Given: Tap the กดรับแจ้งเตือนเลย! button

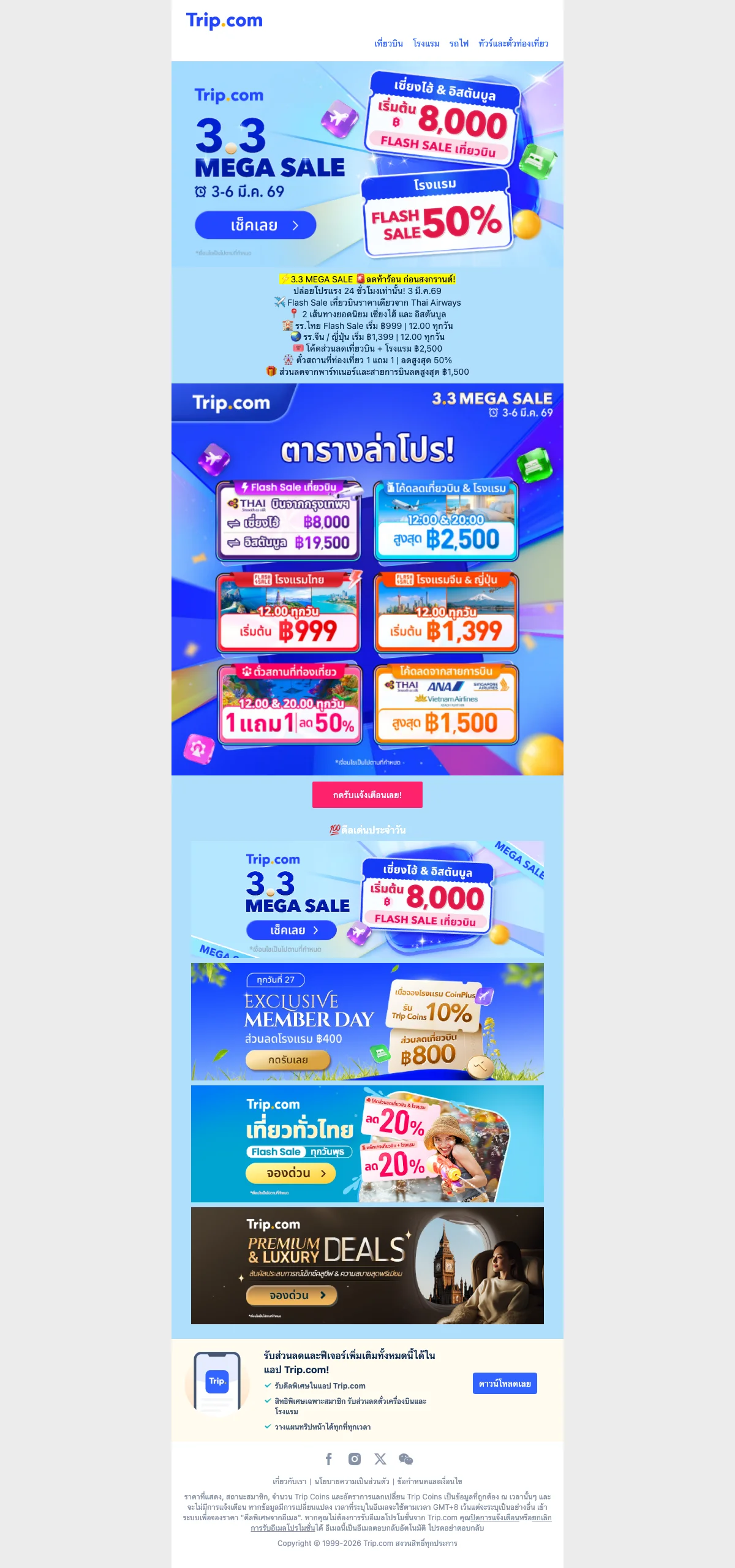Looking at the screenshot, I should tap(367, 794).
